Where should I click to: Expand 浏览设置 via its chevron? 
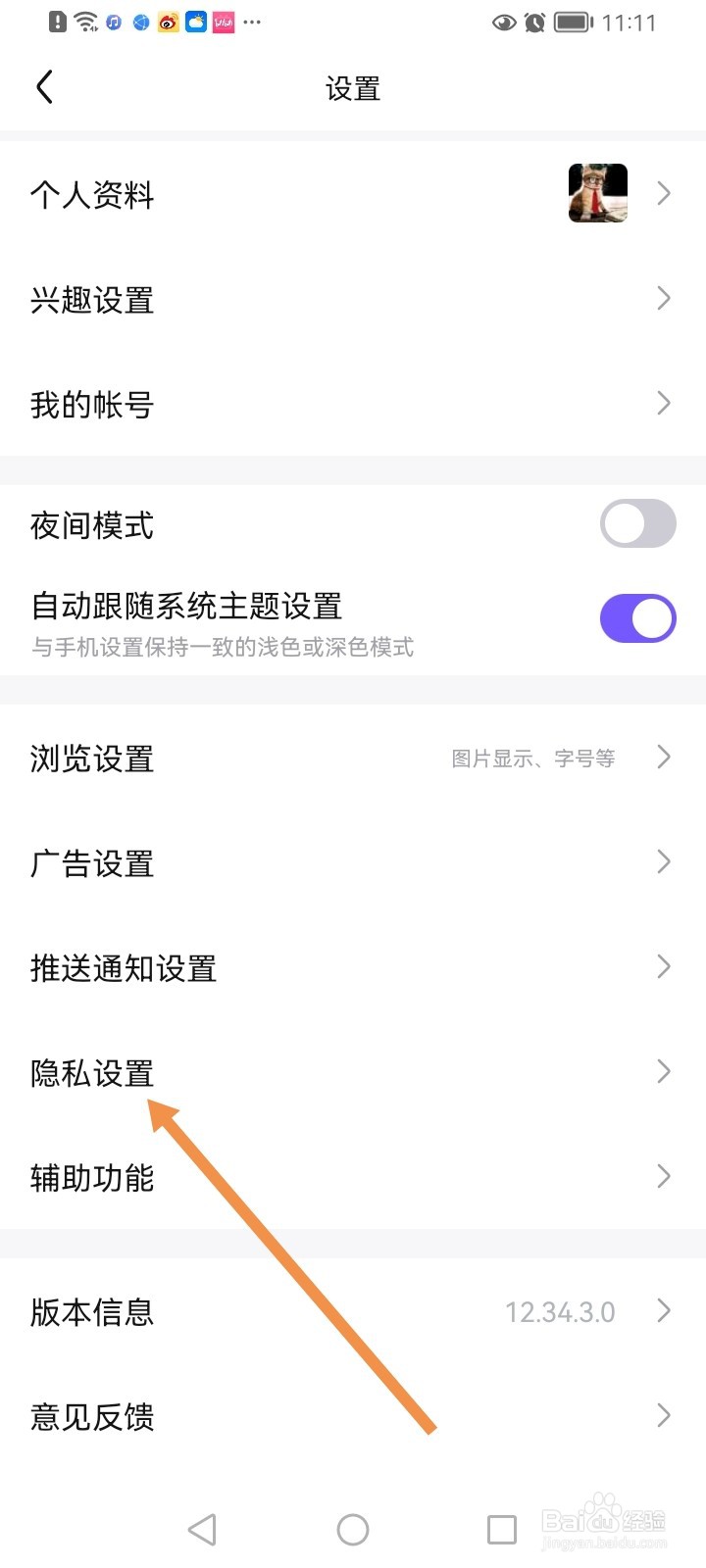pyautogui.click(x=663, y=757)
